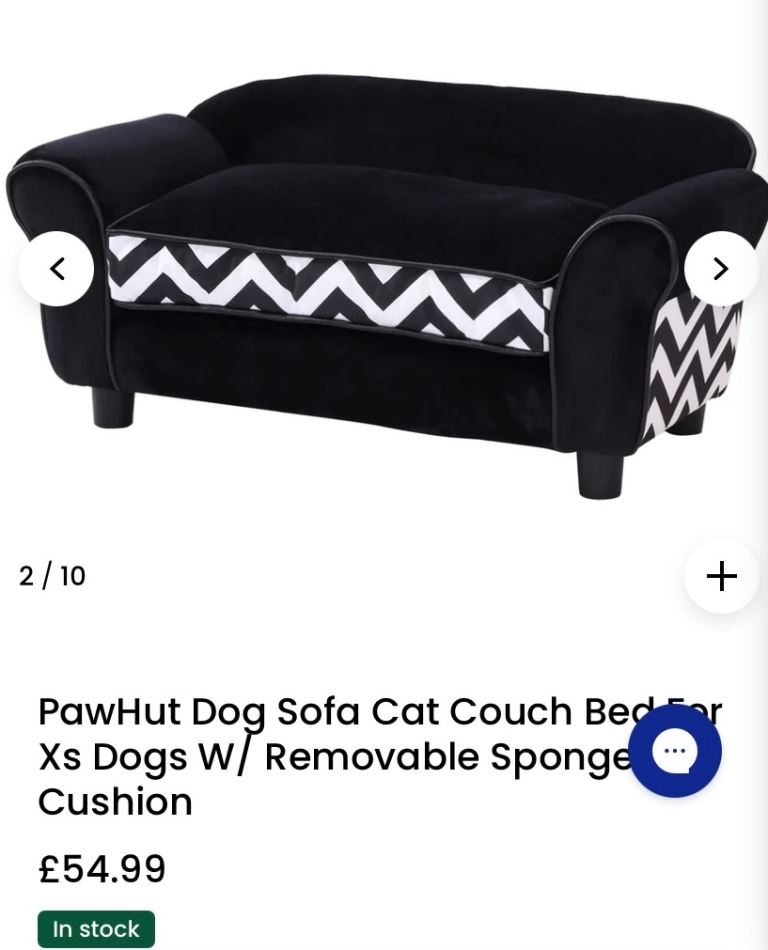The image size is (768, 950).
Task: Expand the product image with the plus button
Action: pyautogui.click(x=721, y=576)
